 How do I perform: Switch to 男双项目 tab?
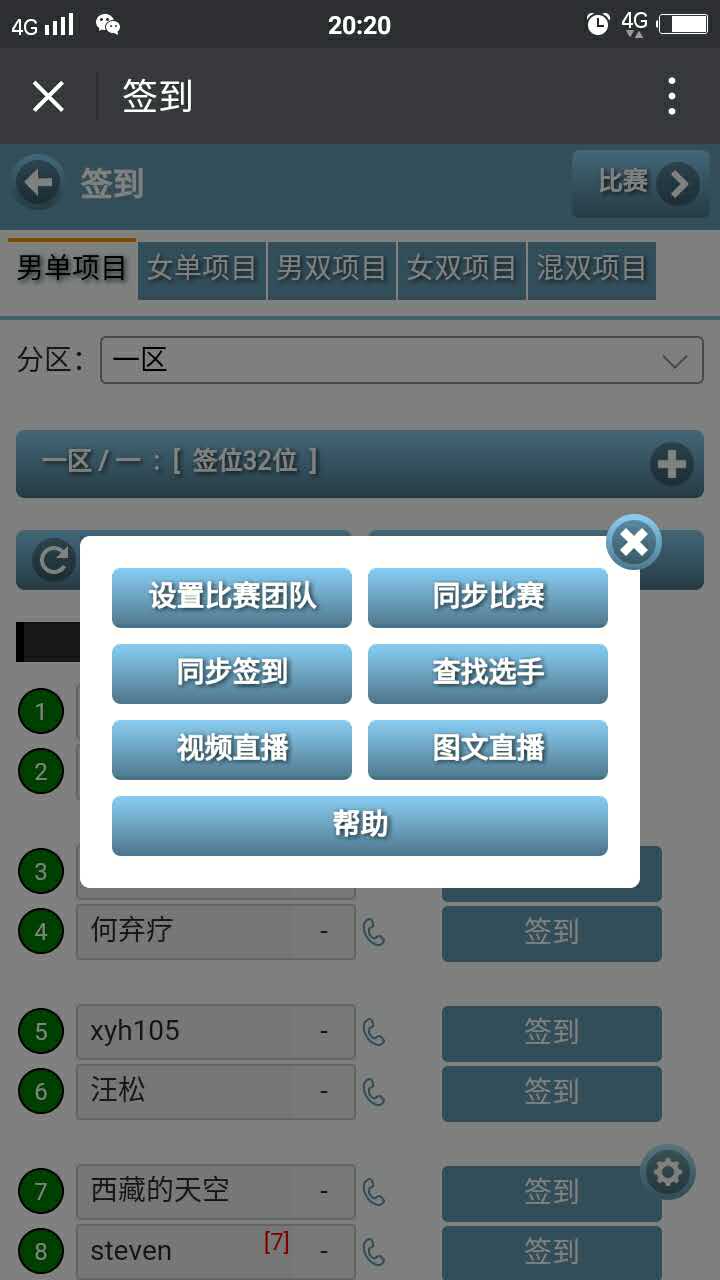332,269
